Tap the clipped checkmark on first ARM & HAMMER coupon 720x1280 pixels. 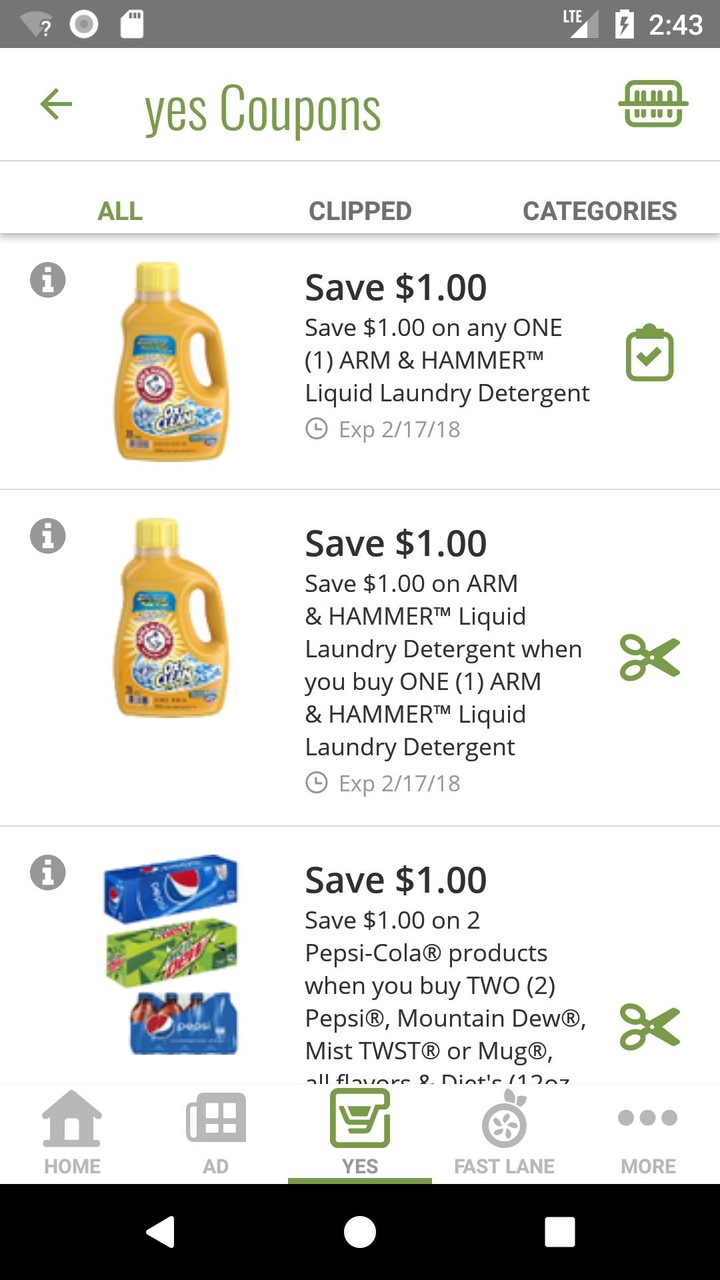coord(649,353)
